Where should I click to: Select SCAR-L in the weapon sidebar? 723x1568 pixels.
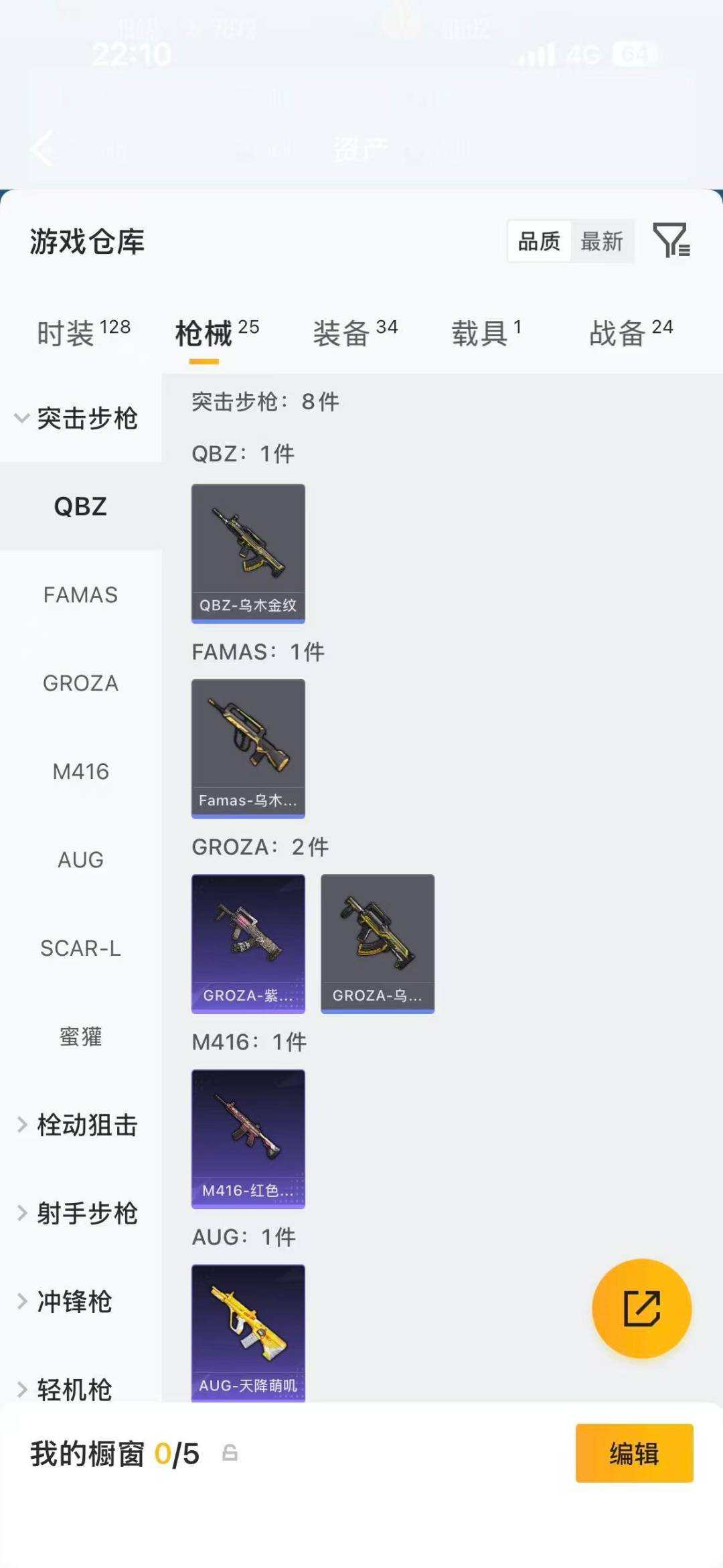coord(81,948)
